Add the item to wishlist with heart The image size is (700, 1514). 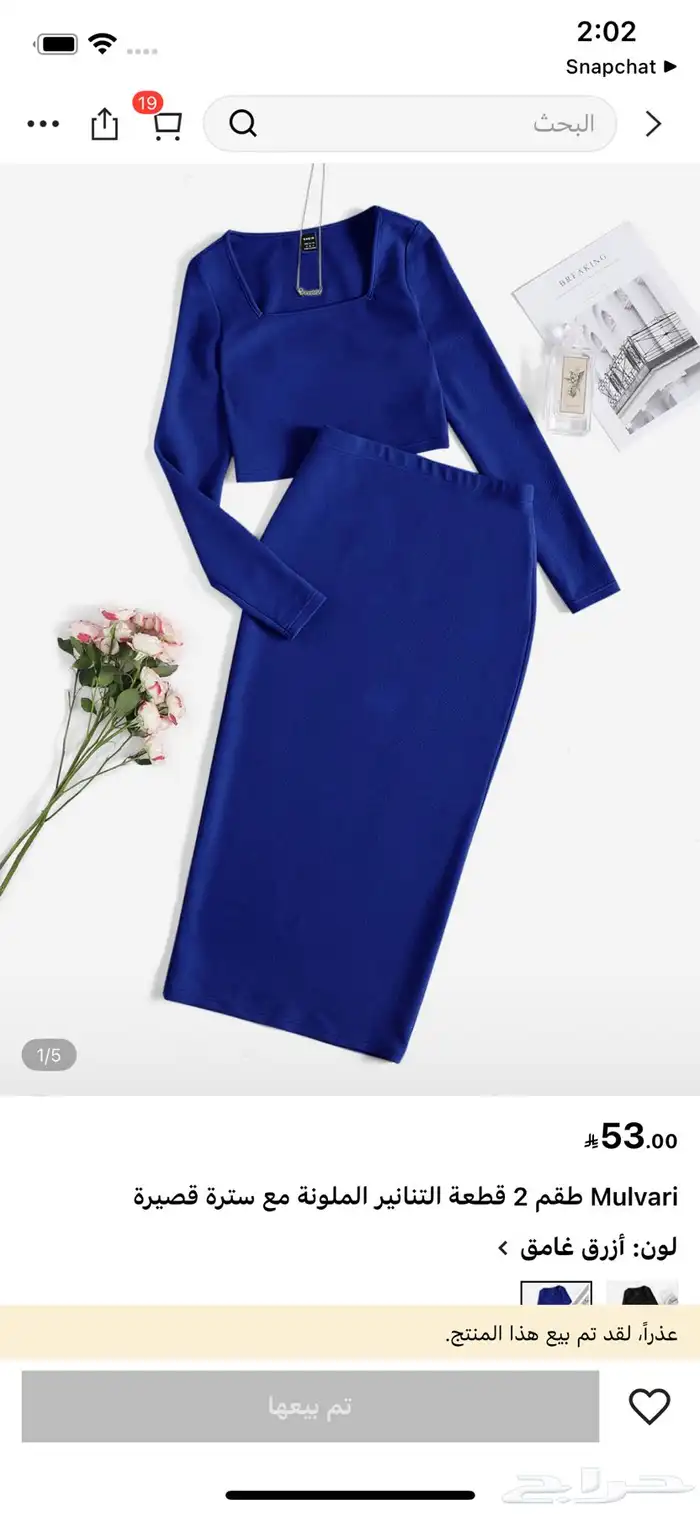pos(649,1407)
